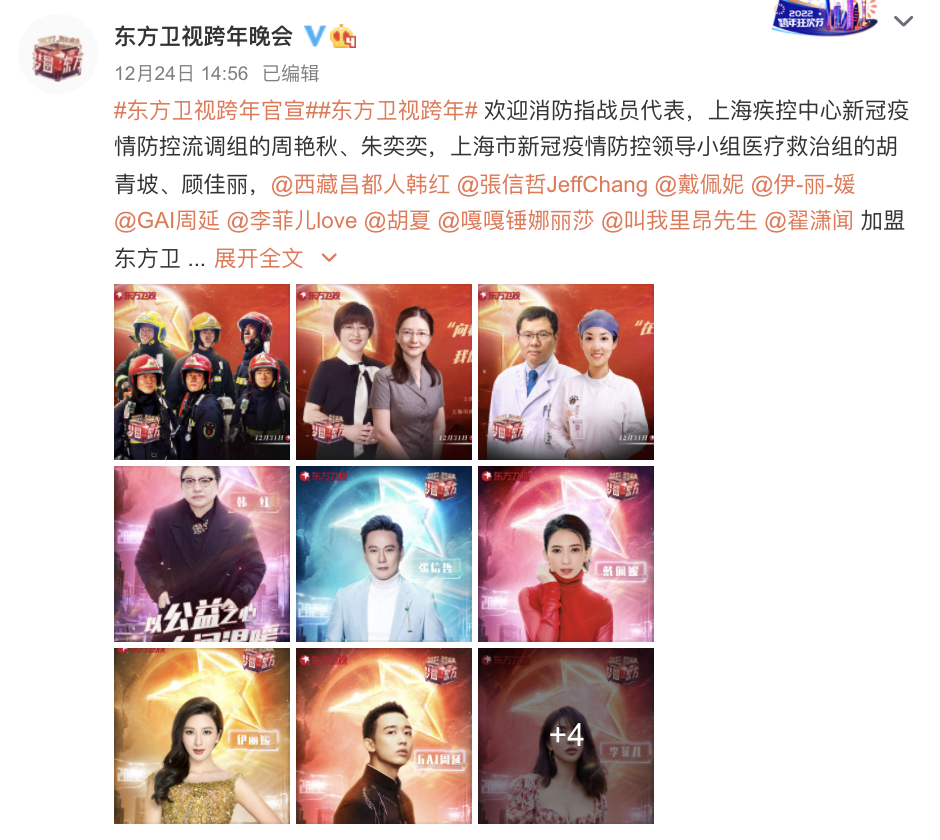
Task: Open the doctor and nurse photo
Action: pyautogui.click(x=566, y=372)
